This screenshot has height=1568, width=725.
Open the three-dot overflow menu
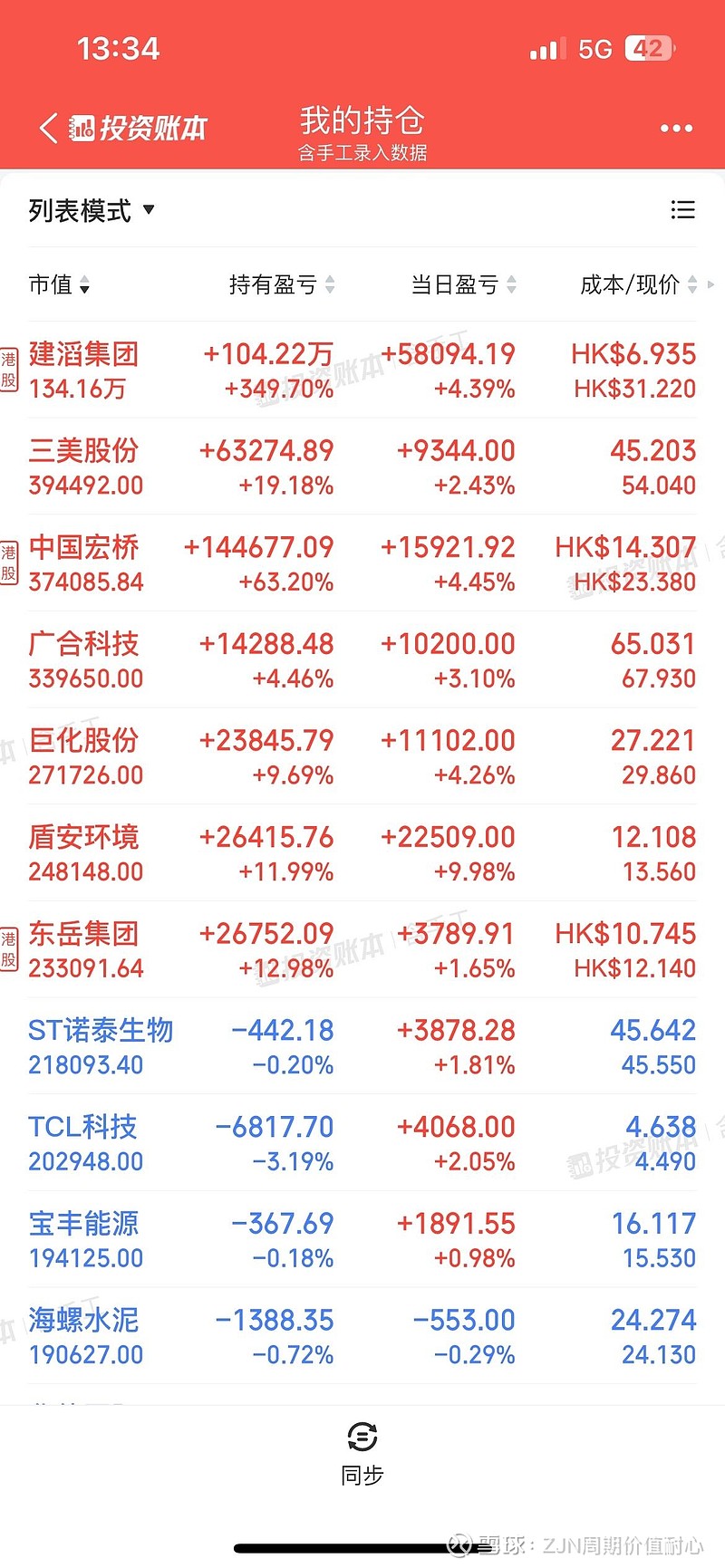point(676,129)
